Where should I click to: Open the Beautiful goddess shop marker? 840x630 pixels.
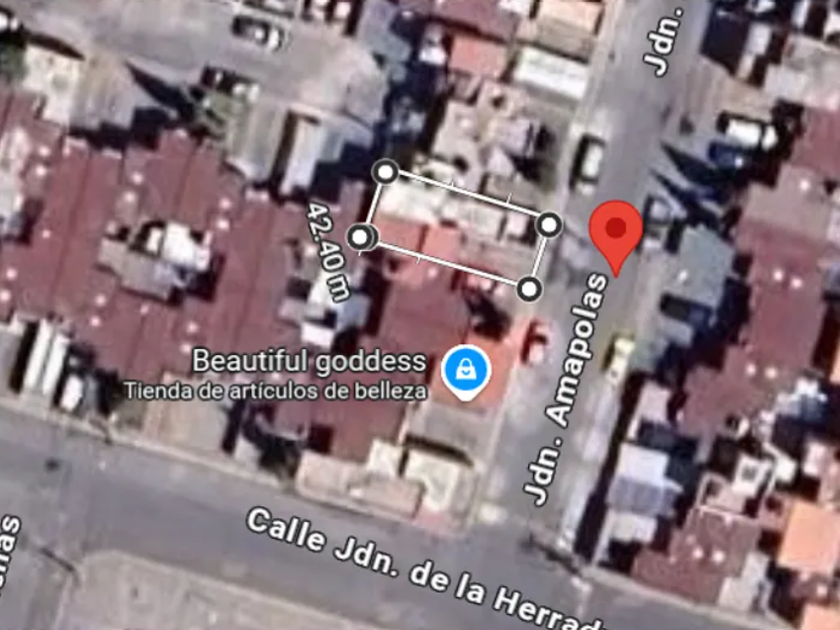click(x=466, y=372)
